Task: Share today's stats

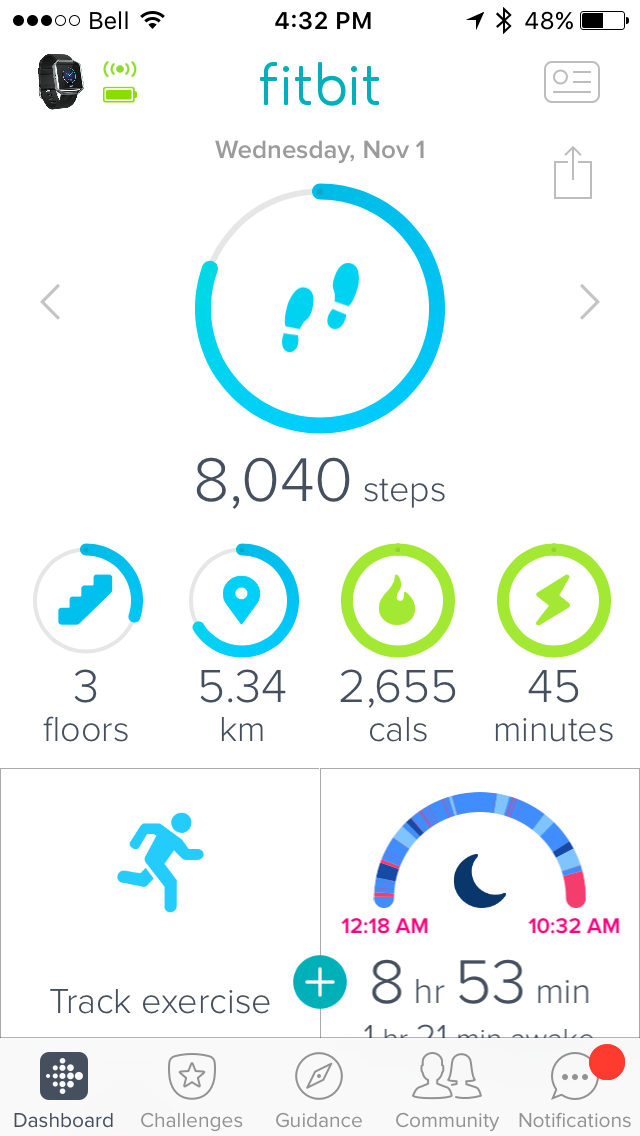Action: point(573,173)
